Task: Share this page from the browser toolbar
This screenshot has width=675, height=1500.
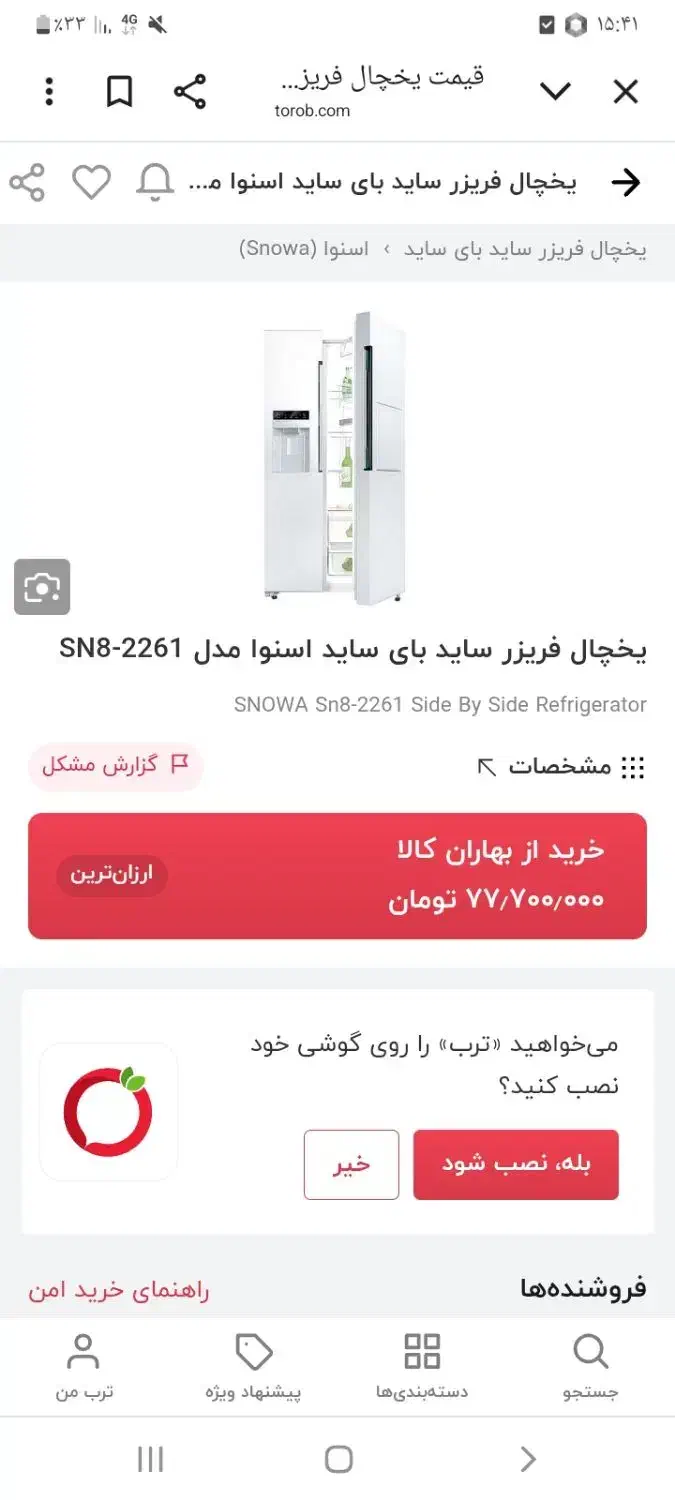Action: click(x=189, y=92)
